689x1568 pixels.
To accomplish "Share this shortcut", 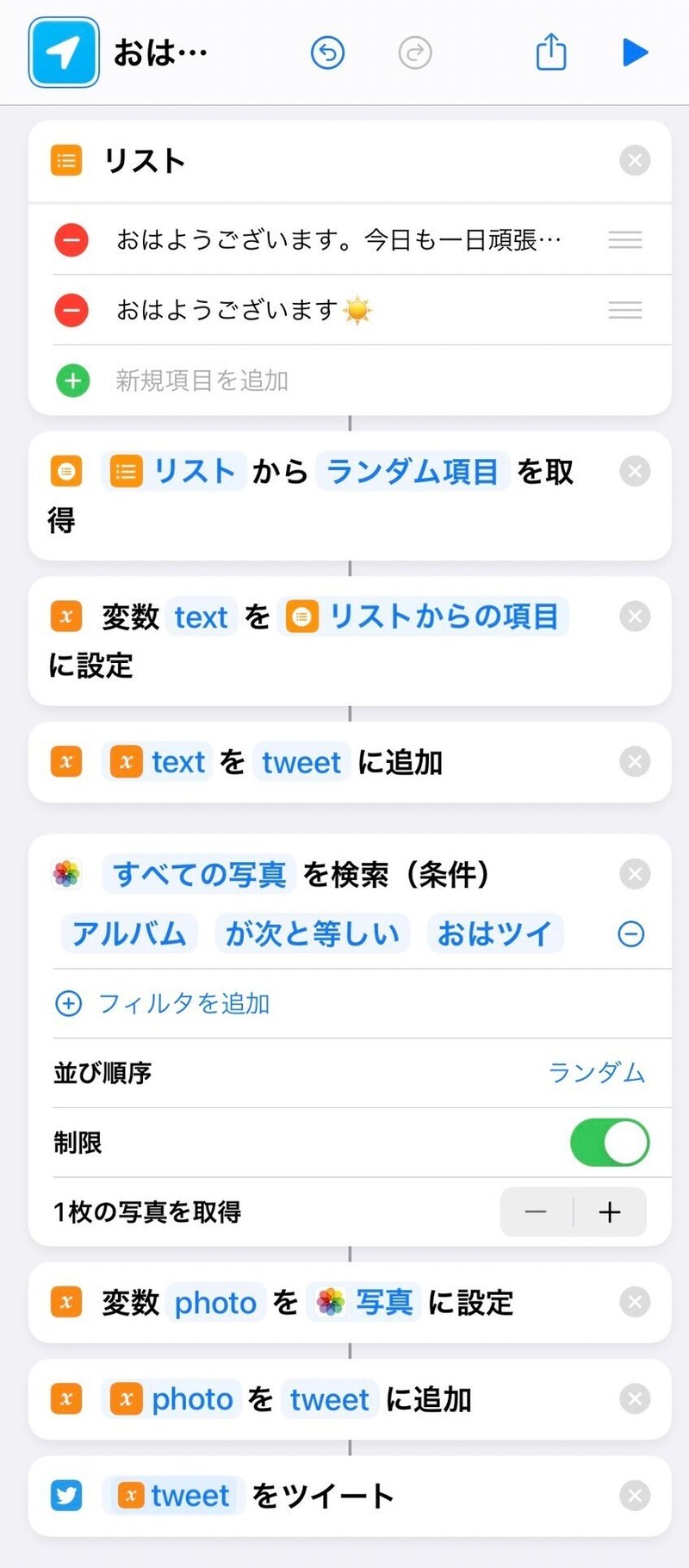I will (551, 52).
